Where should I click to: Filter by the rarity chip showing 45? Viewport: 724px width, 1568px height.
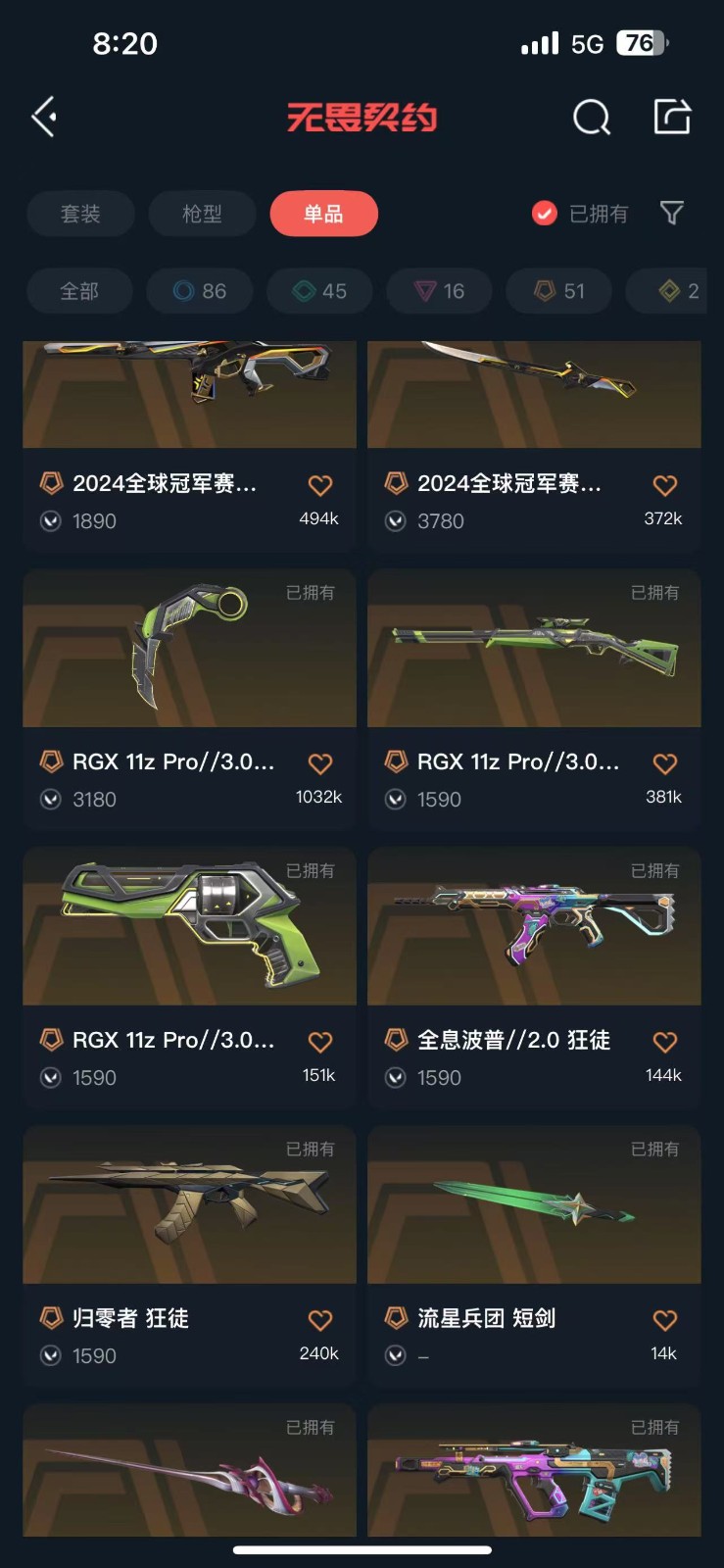pyautogui.click(x=320, y=291)
